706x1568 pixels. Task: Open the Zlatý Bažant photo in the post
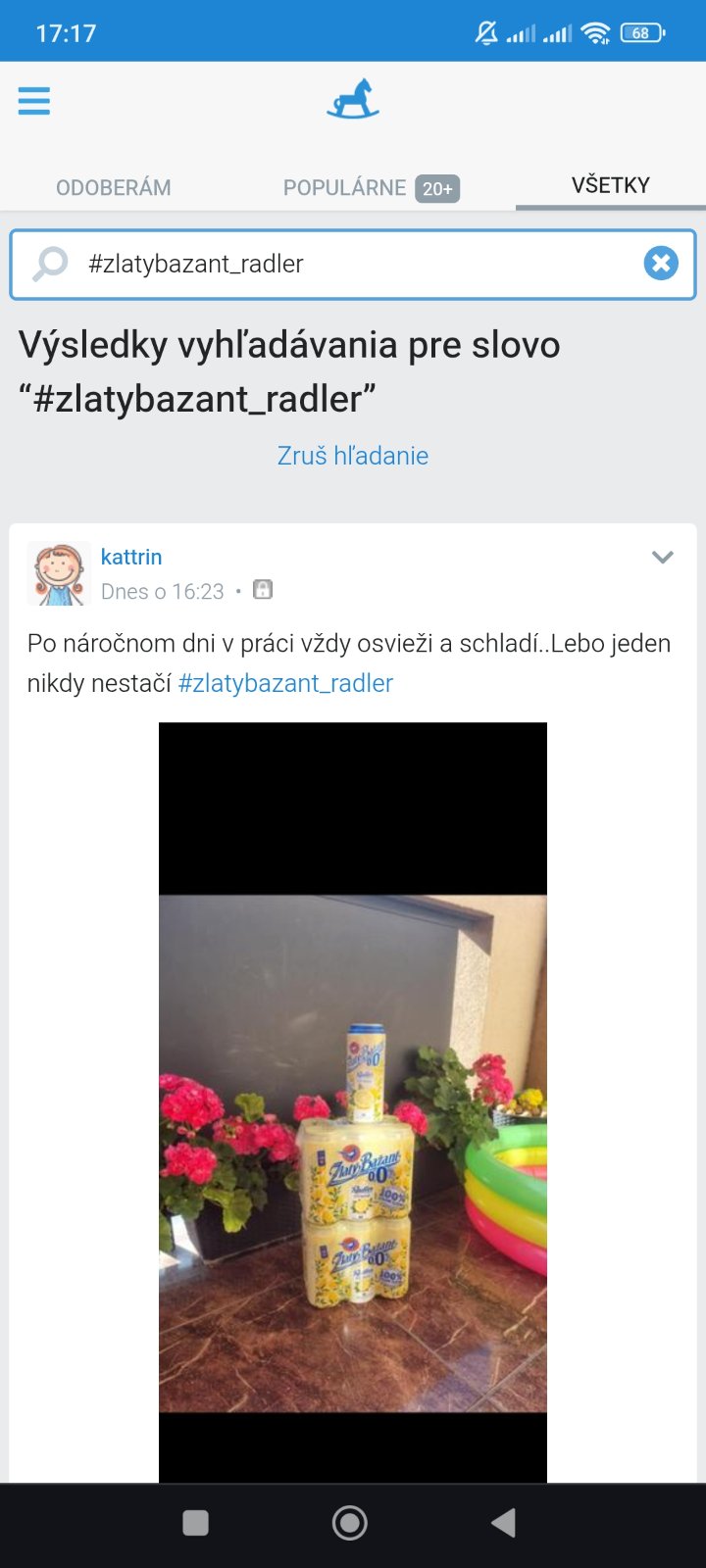(x=353, y=1102)
